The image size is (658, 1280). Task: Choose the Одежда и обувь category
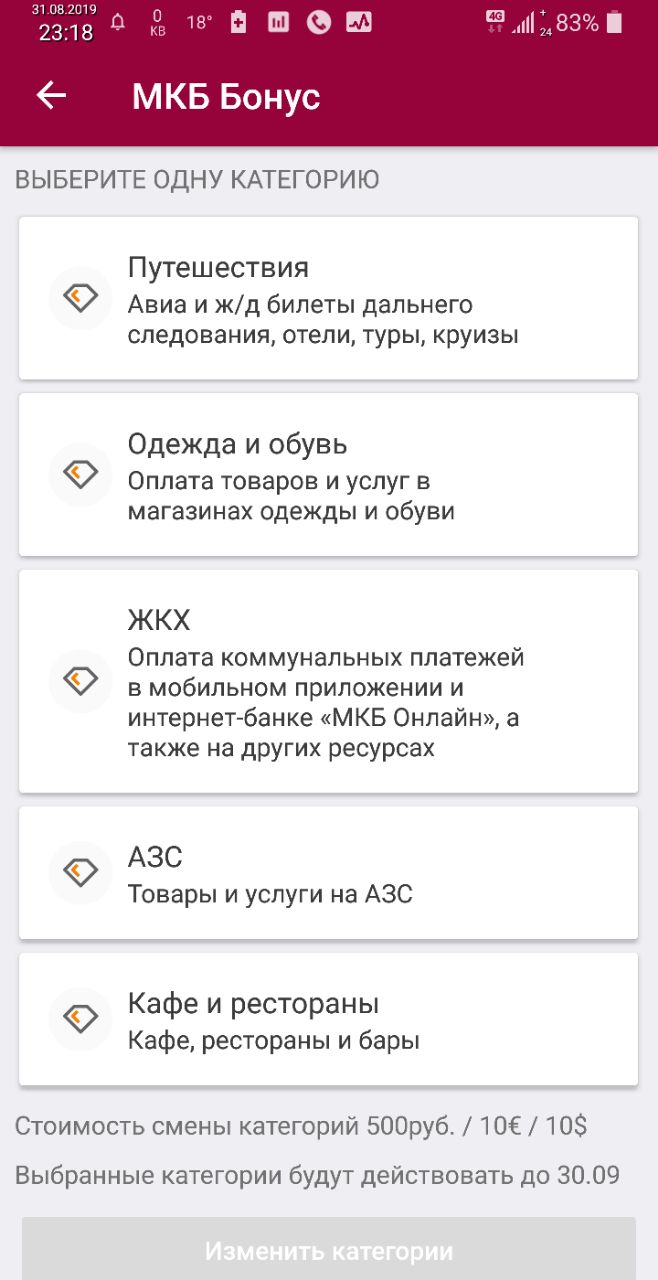[328, 475]
